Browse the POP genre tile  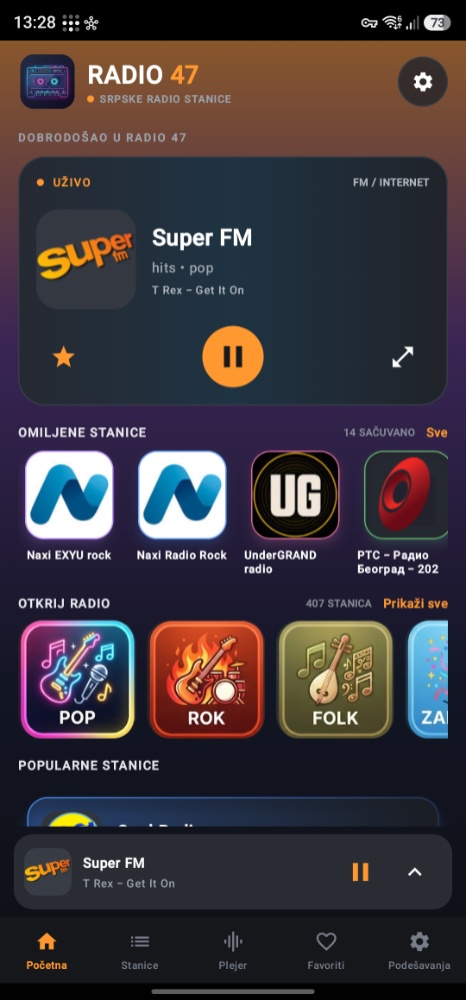pos(77,679)
